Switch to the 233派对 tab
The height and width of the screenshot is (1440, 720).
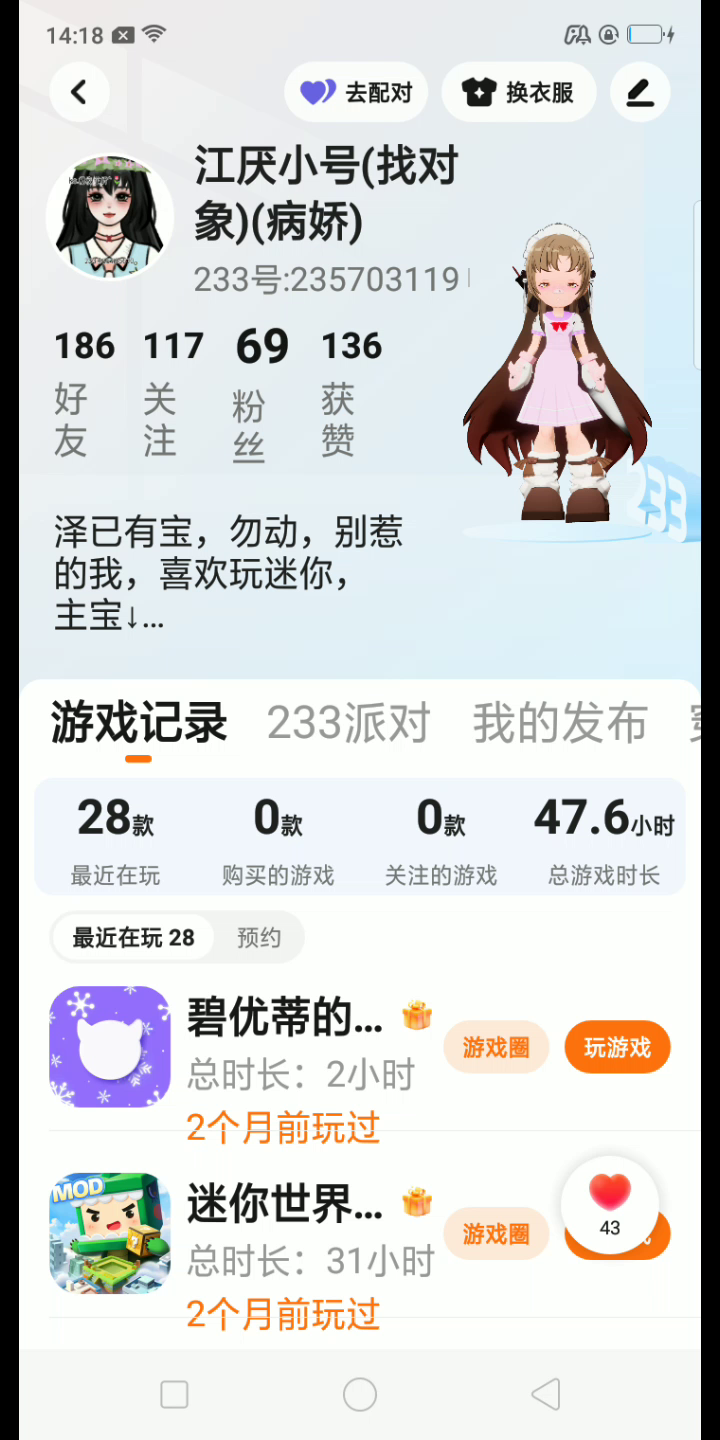348,723
